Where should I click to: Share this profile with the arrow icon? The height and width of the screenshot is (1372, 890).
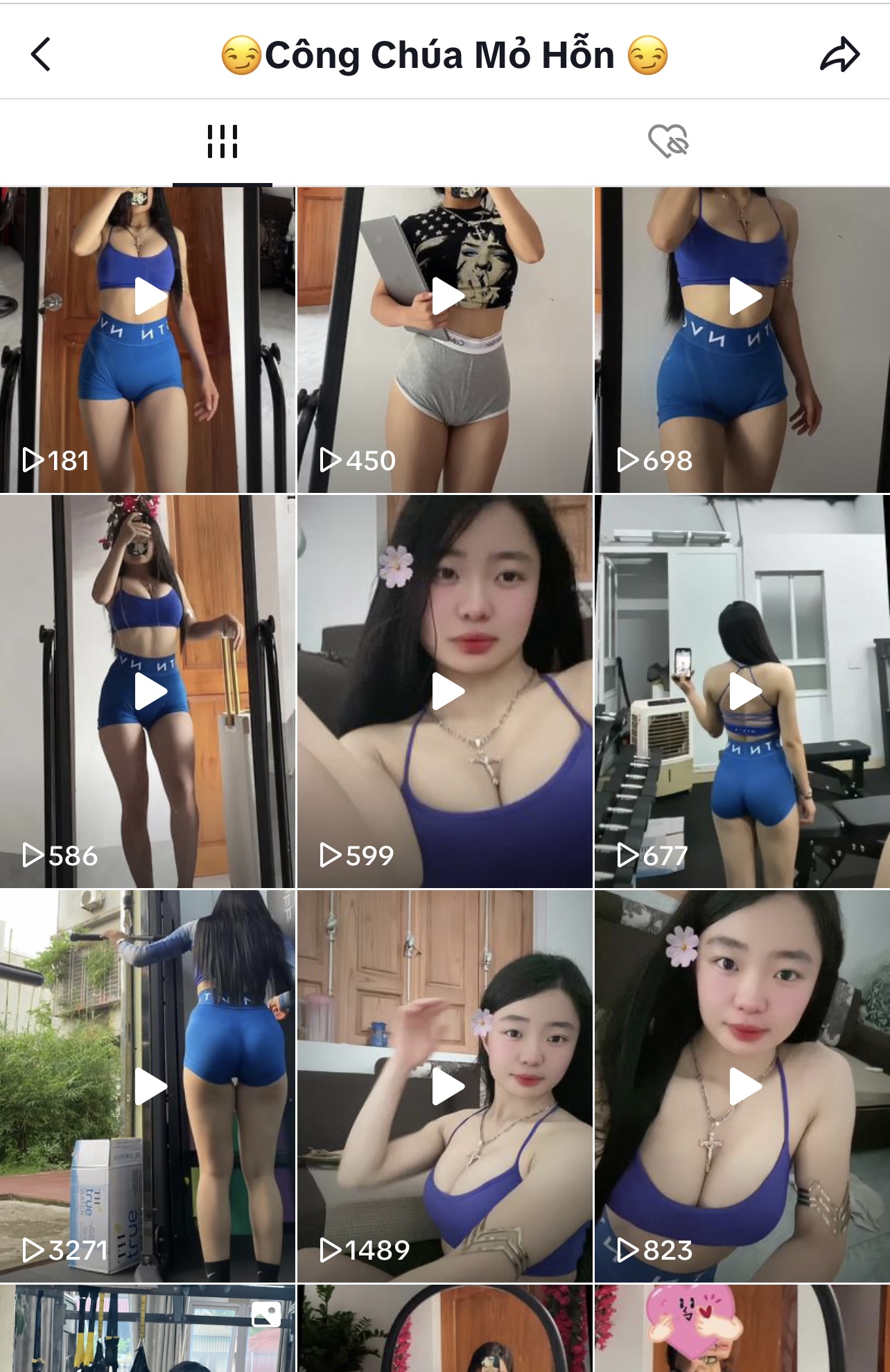[x=839, y=54]
